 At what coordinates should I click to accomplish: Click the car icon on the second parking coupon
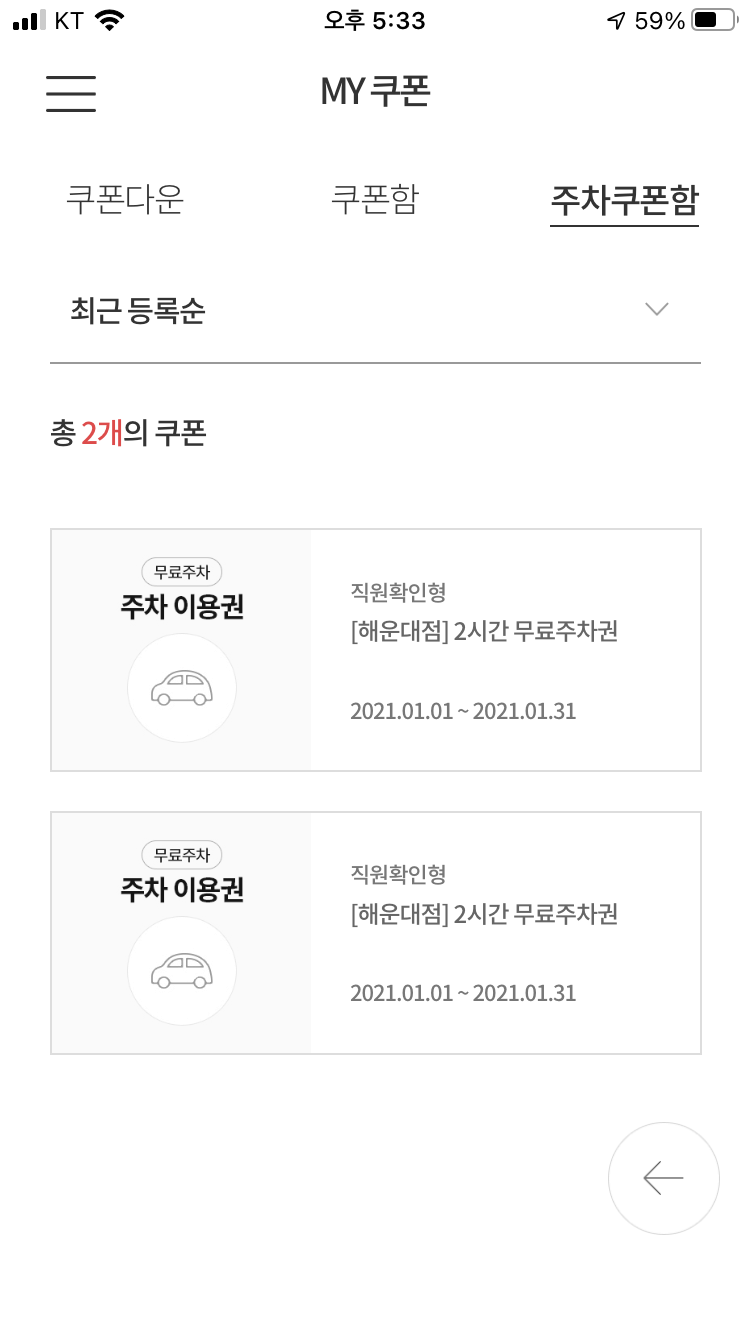coord(182,970)
